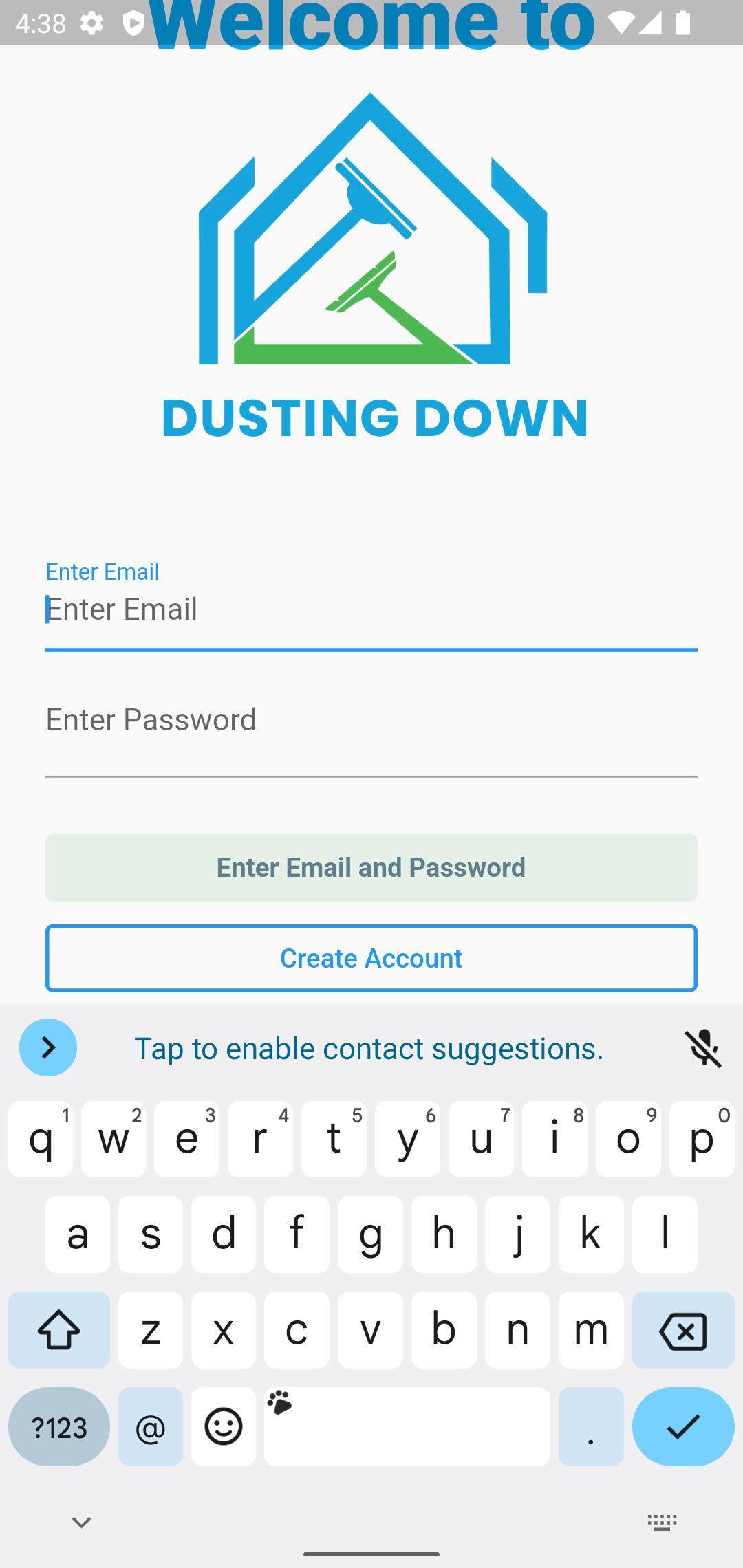Tap the keyboard's backspace key
743x1568 pixels.
683,1330
